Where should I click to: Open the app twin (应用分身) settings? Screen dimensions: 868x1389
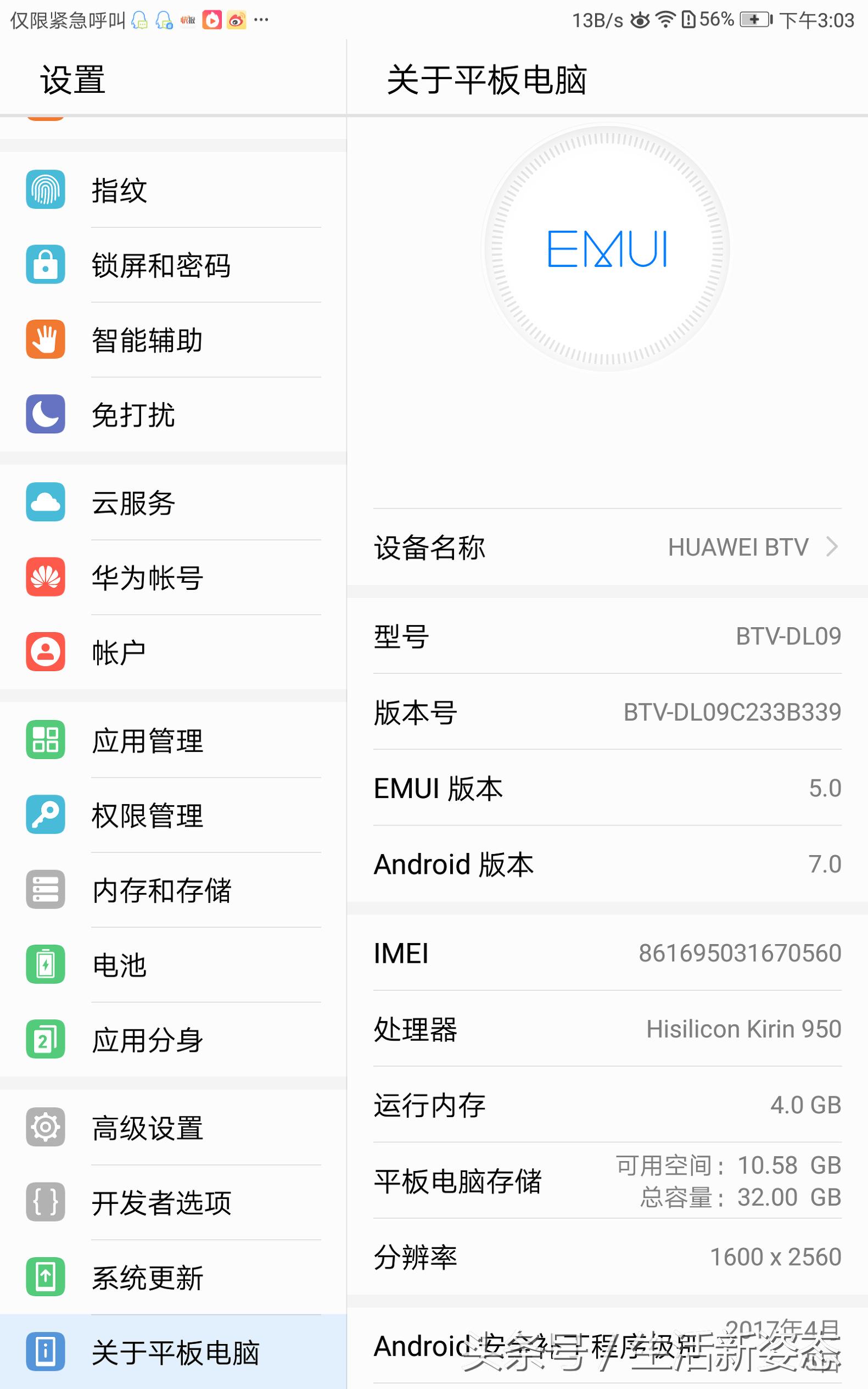coord(149,1039)
